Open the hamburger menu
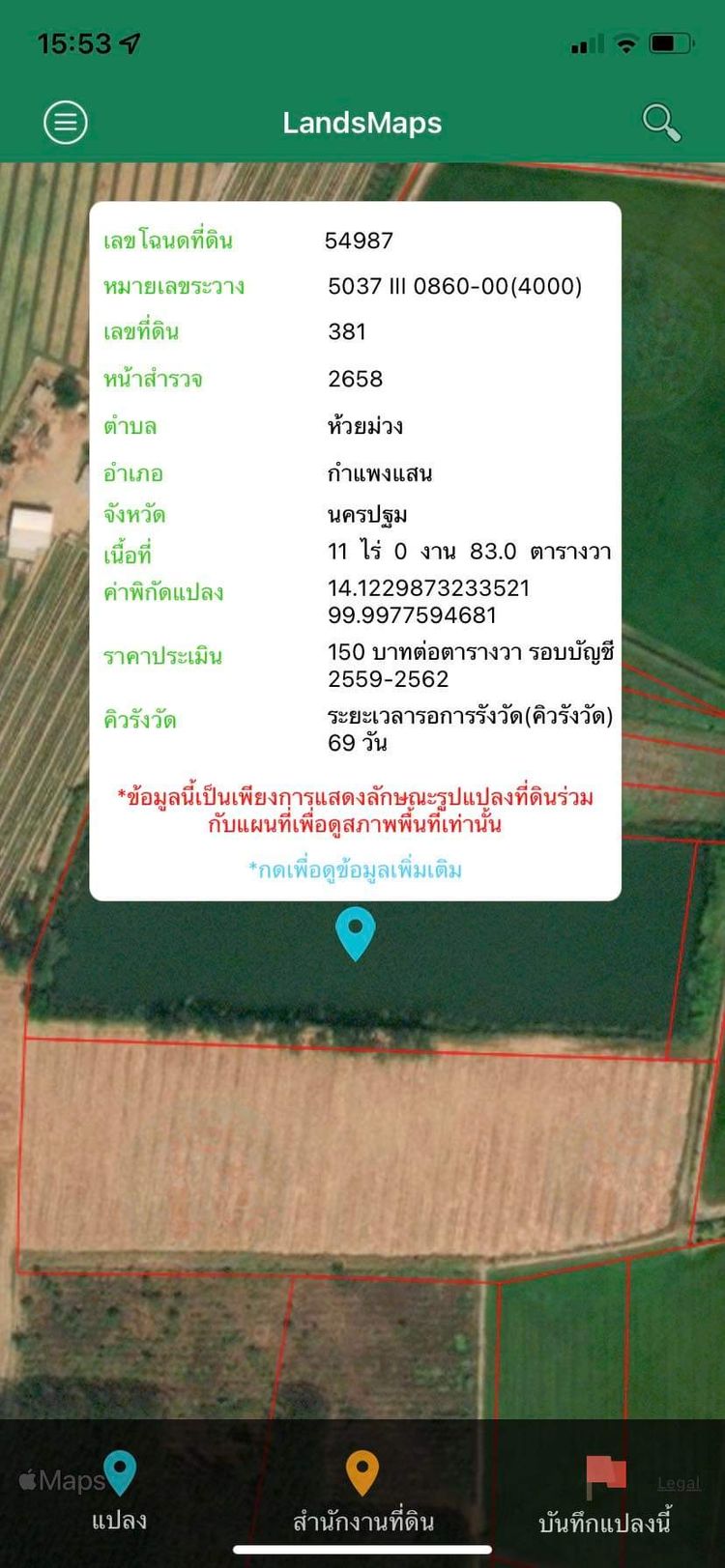Viewport: 725px width, 1568px height. (x=66, y=123)
